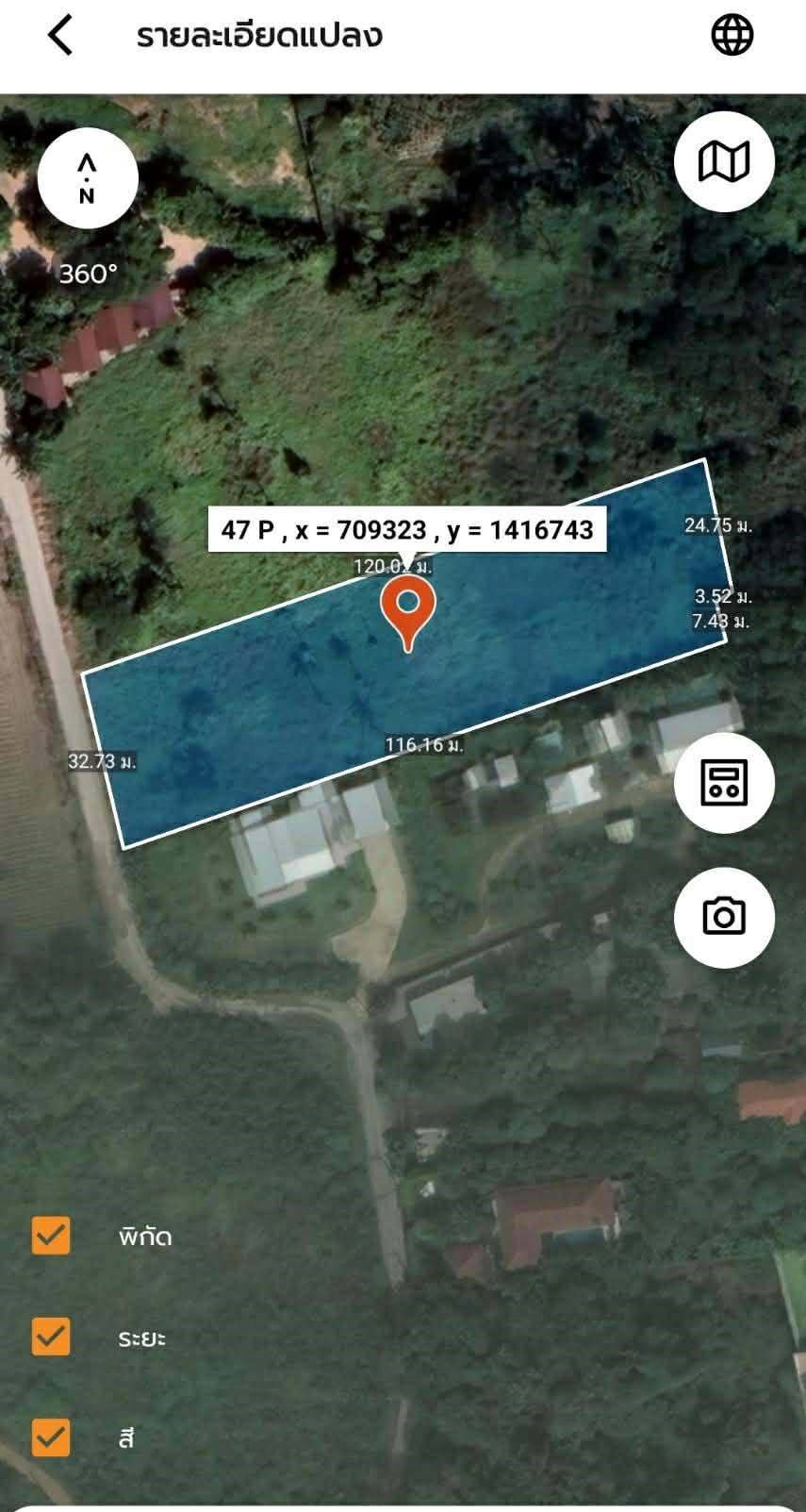Viewport: 806px width, 1512px height.
Task: Toggle the ระยะ checkbox off
Action: (51, 1336)
